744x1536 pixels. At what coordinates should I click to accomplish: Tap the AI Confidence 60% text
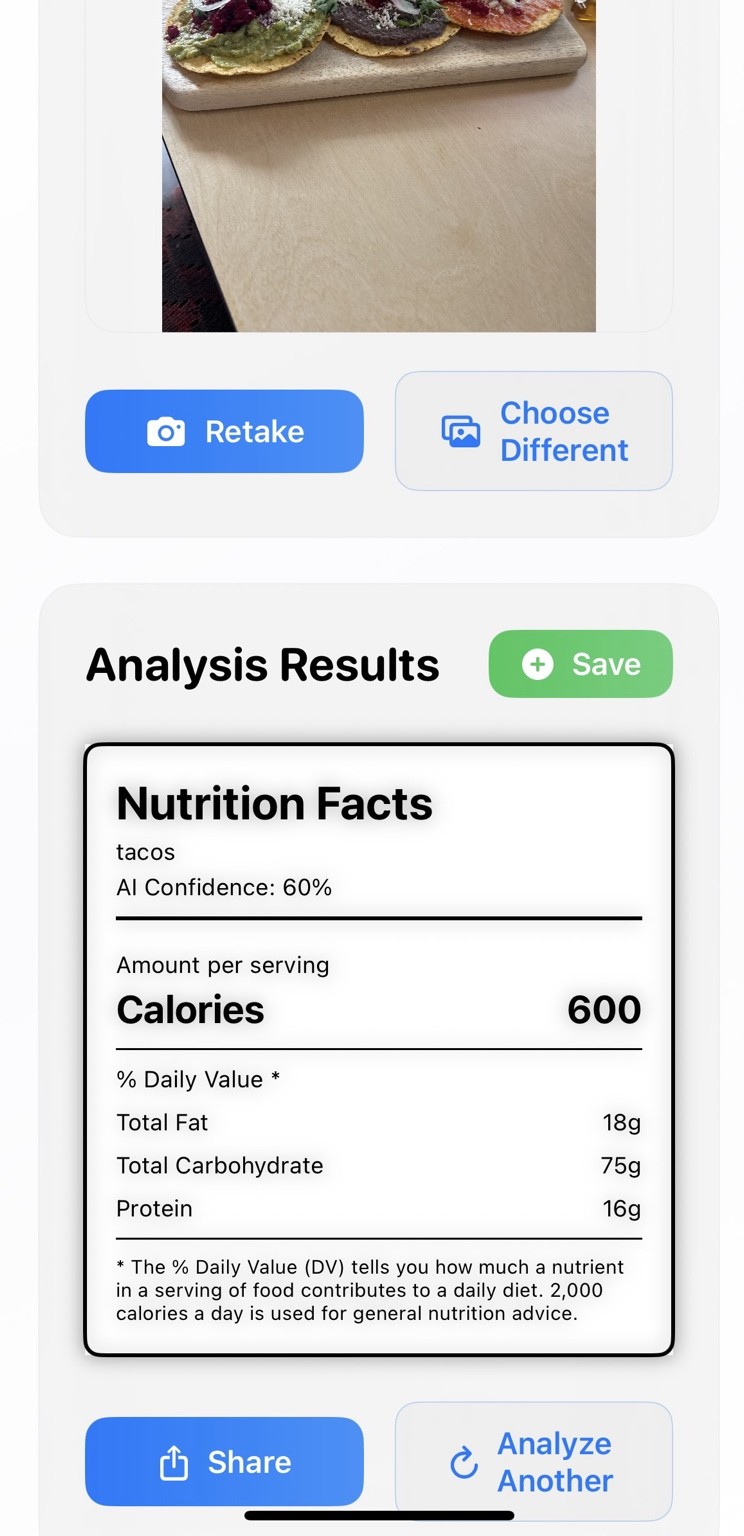pos(224,887)
